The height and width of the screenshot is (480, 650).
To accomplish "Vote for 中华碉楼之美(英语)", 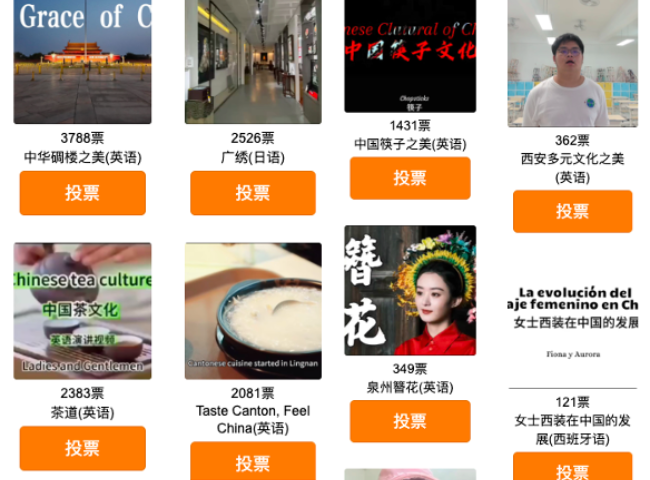I will pyautogui.click(x=82, y=193).
